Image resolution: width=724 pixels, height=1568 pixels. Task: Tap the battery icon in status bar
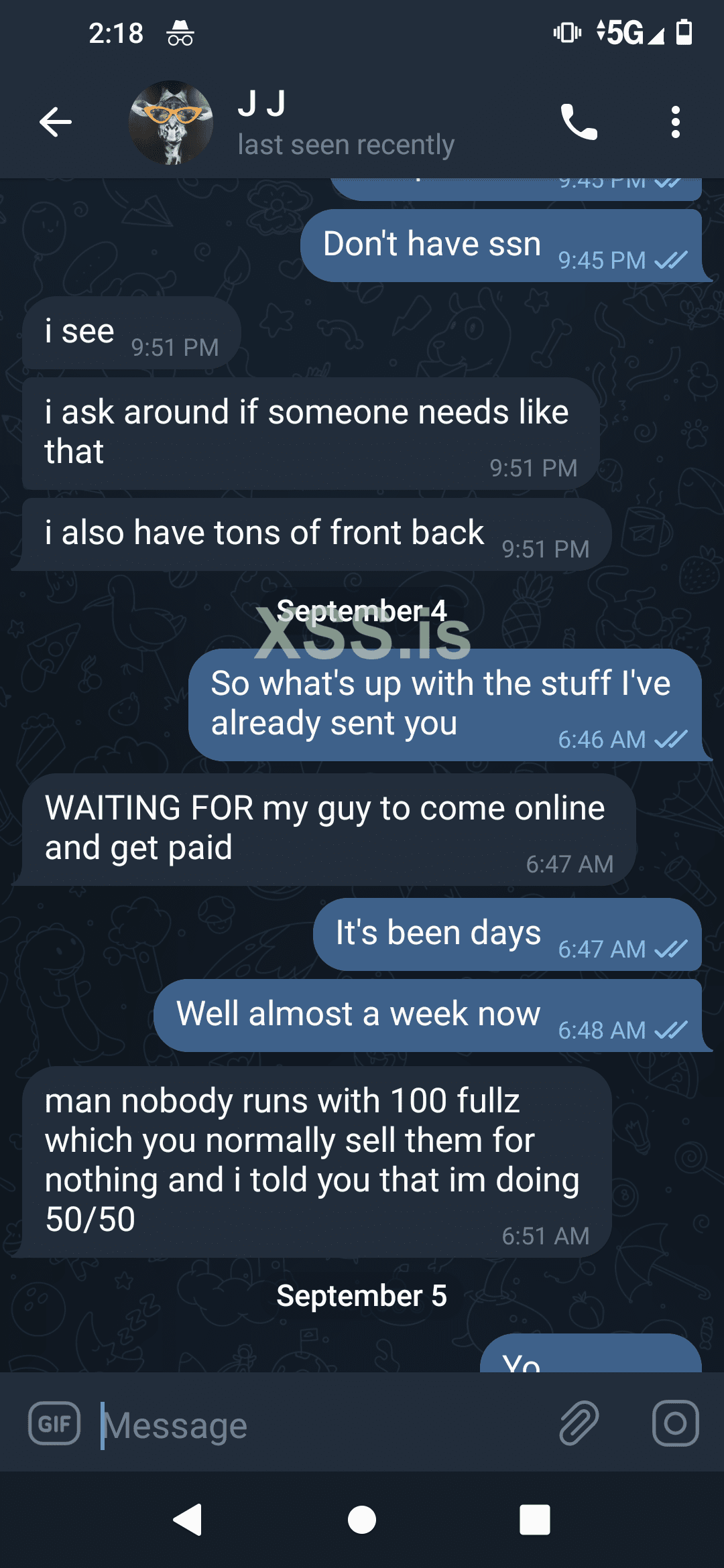coord(682,31)
